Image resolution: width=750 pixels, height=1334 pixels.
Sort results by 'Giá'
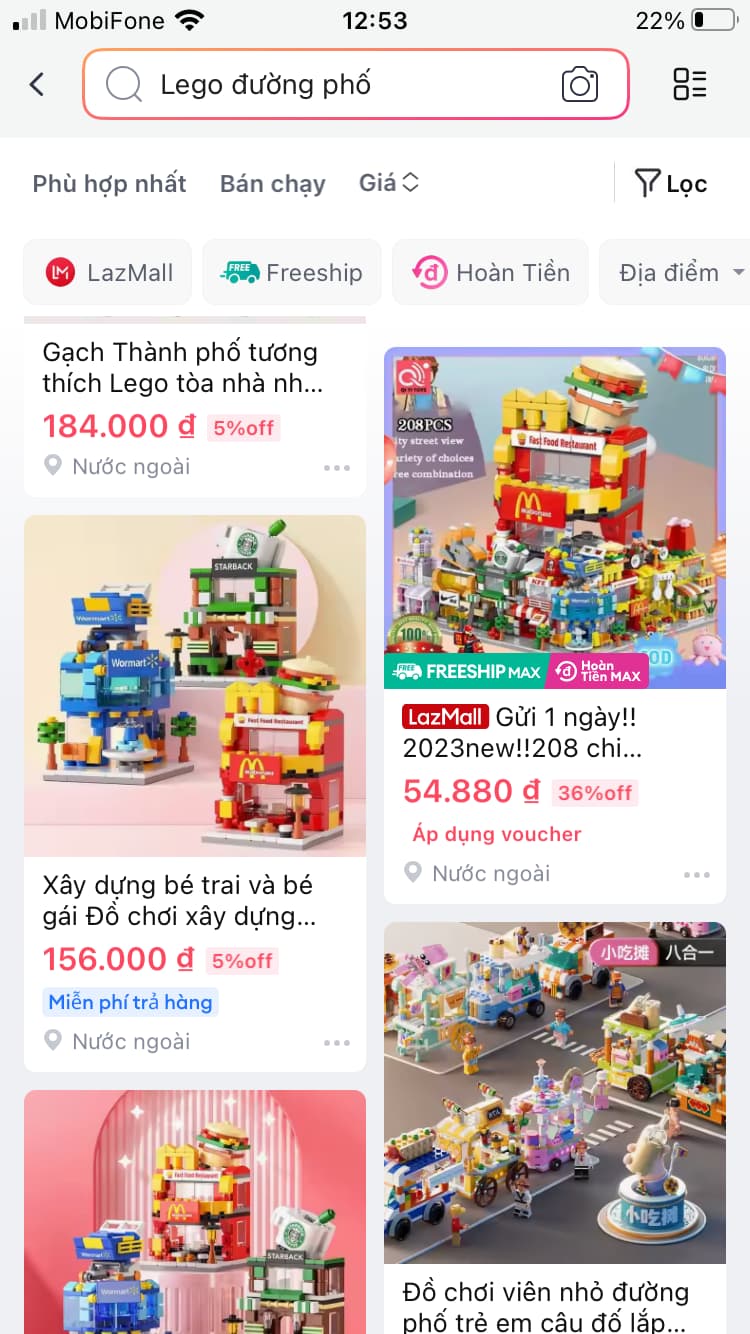(388, 183)
